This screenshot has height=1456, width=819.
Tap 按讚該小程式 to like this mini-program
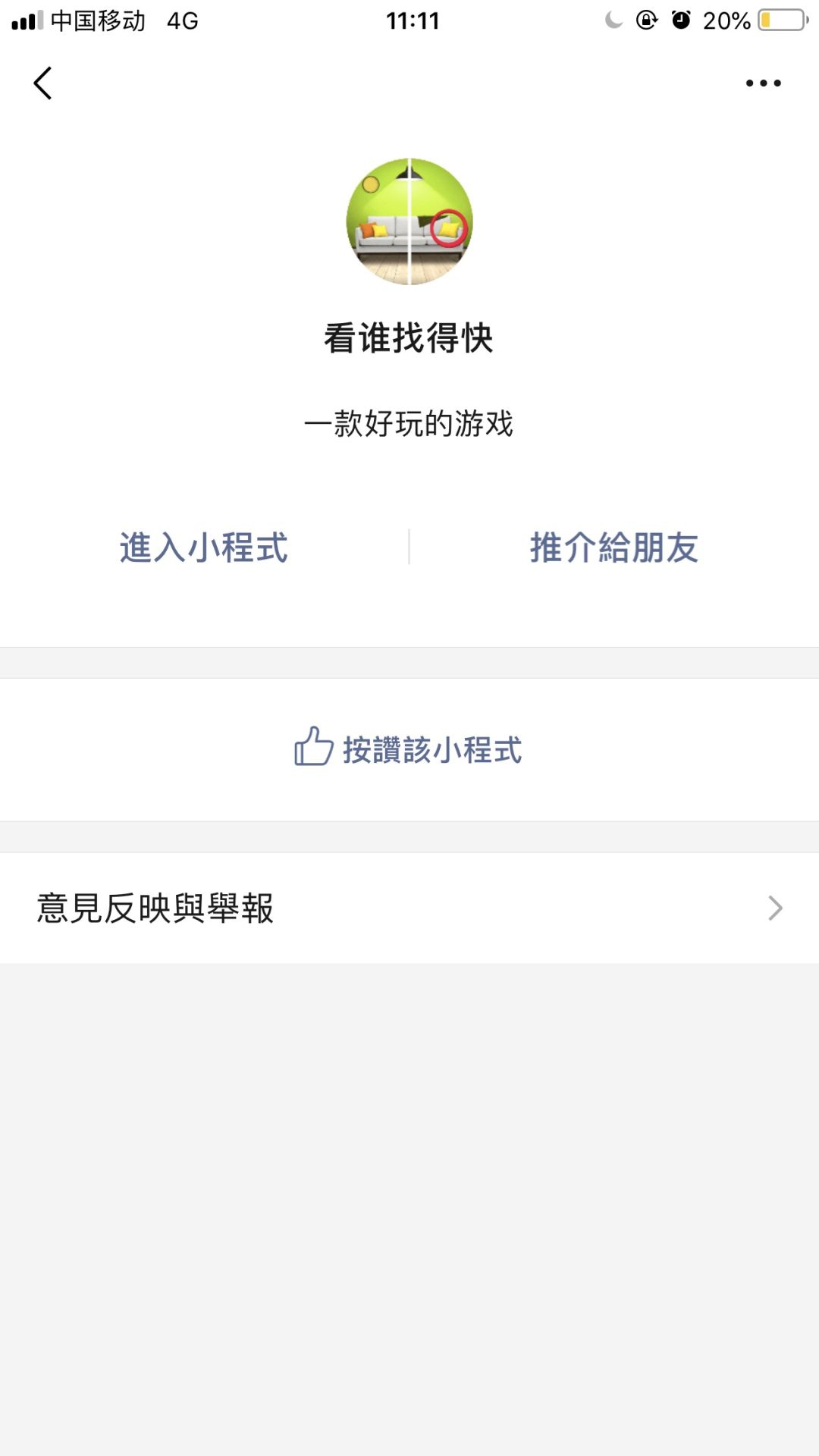432,748
